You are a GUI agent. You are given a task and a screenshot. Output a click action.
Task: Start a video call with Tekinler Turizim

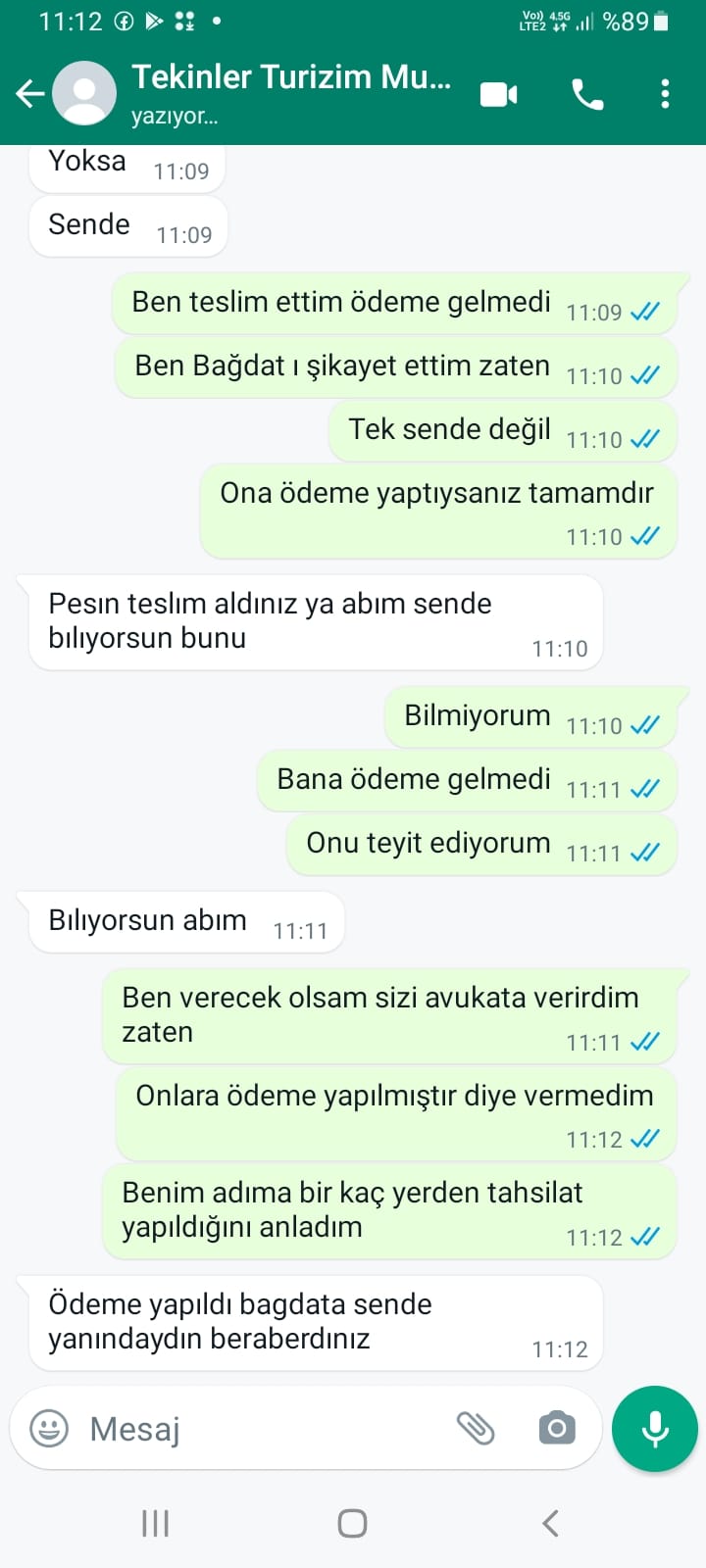498,94
